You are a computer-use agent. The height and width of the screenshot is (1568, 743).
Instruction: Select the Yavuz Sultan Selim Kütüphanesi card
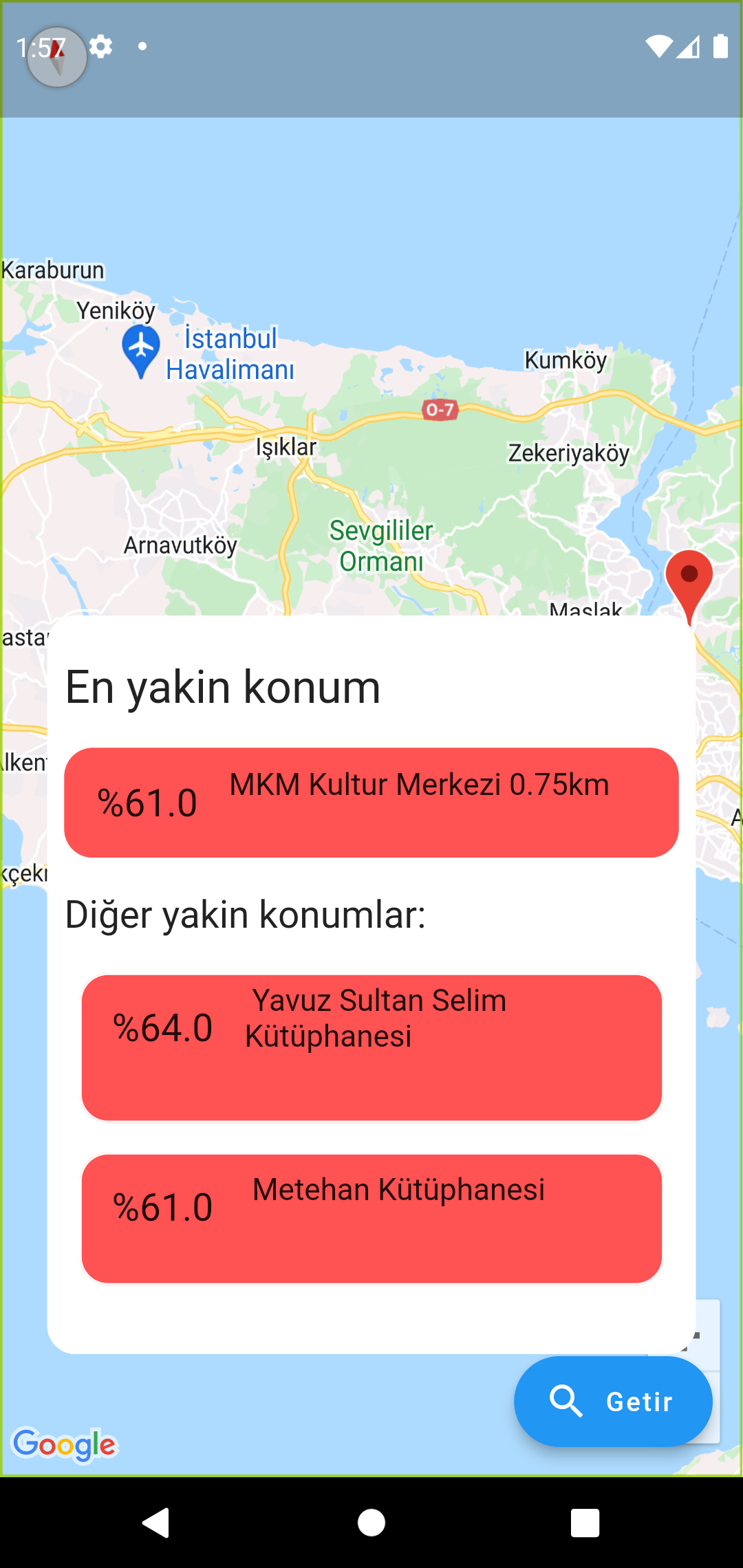point(371,1047)
